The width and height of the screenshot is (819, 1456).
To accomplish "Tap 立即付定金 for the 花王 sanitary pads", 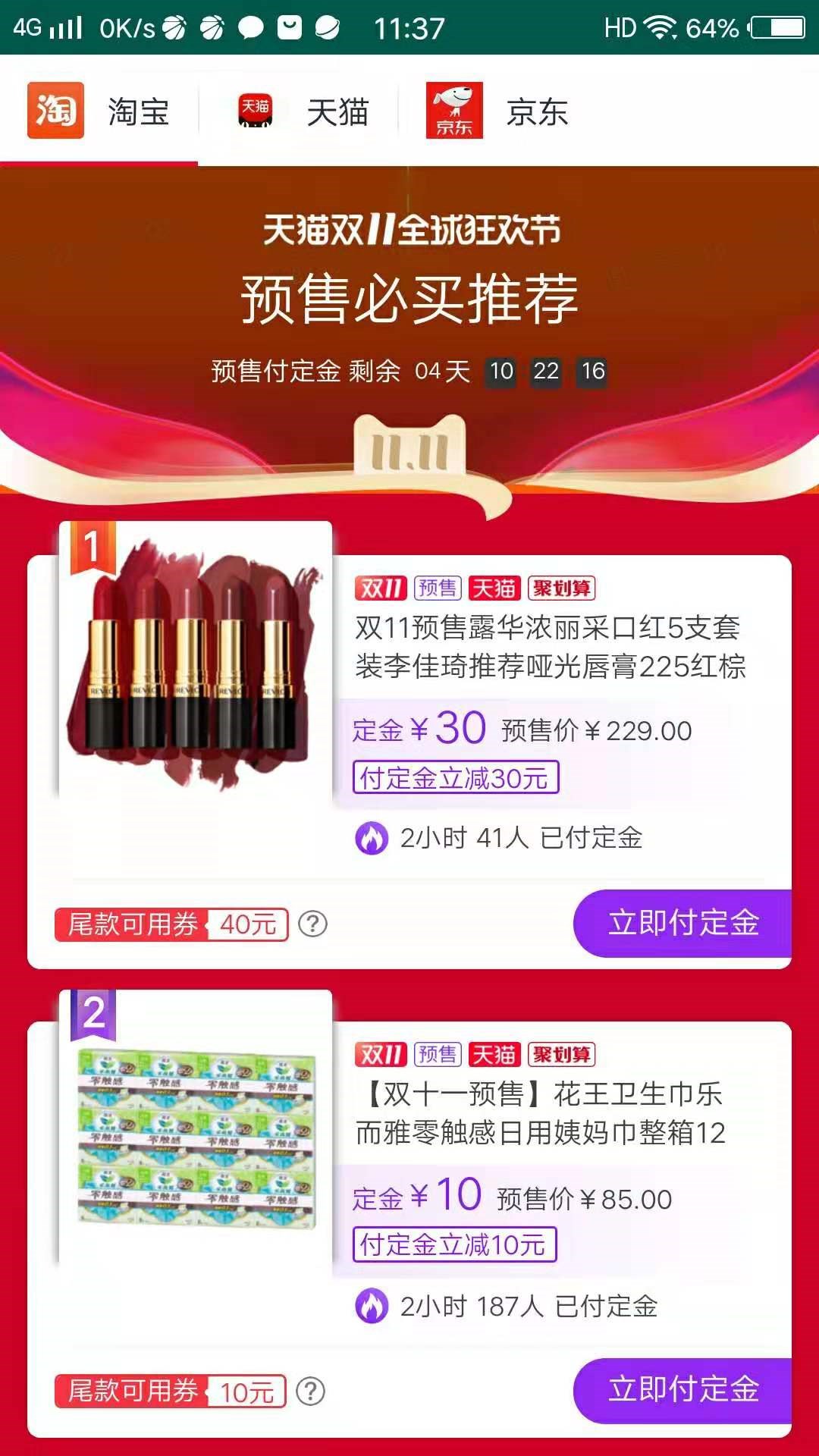I will point(682,1390).
